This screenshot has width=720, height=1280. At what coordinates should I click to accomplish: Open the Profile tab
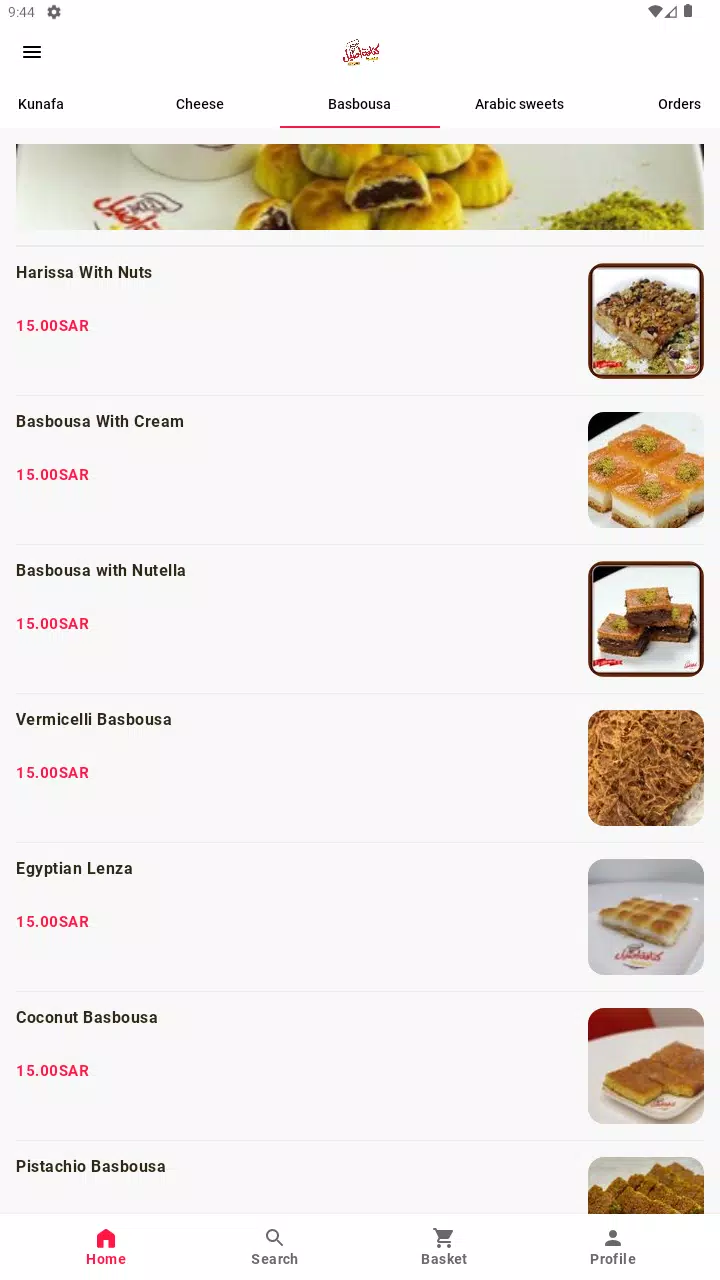click(613, 1247)
